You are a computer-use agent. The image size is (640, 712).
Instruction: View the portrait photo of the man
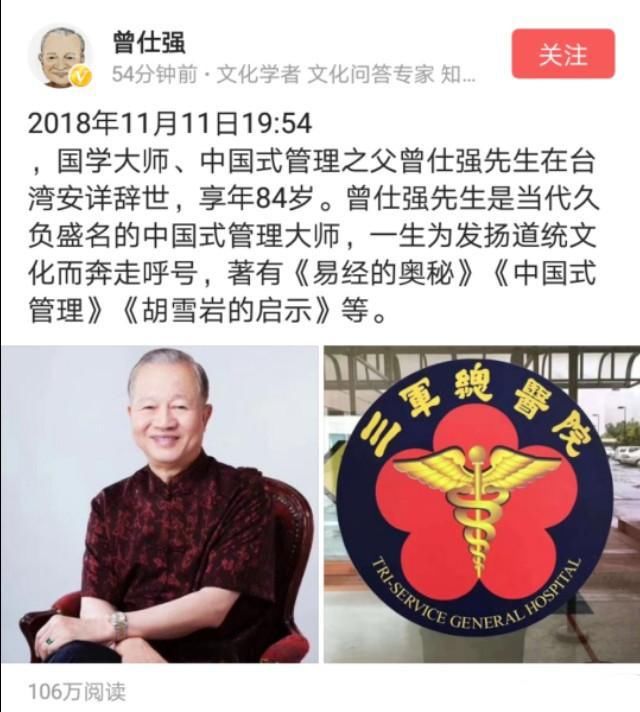point(159,505)
